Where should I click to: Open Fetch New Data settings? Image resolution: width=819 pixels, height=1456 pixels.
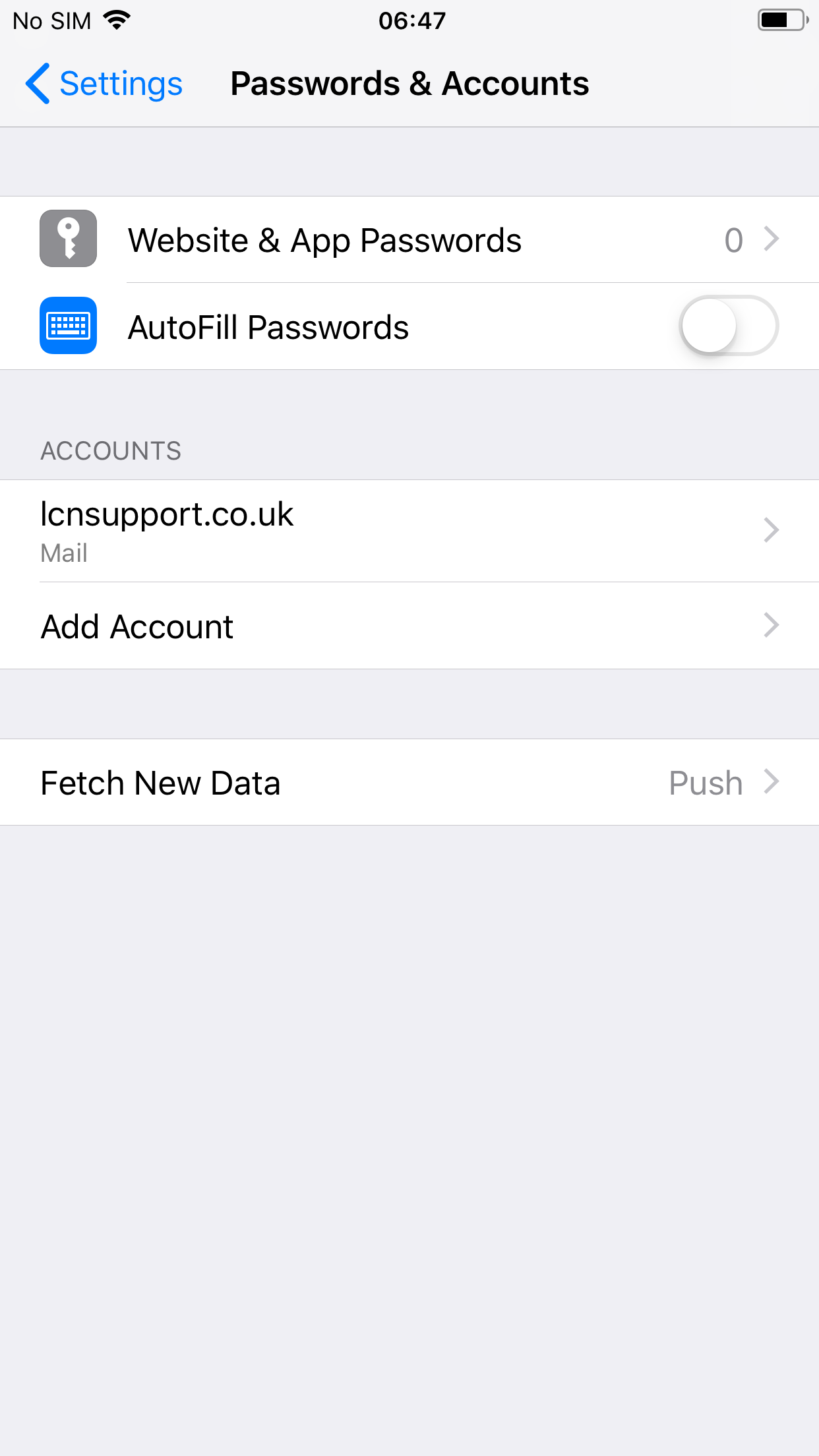pyautogui.click(x=409, y=782)
